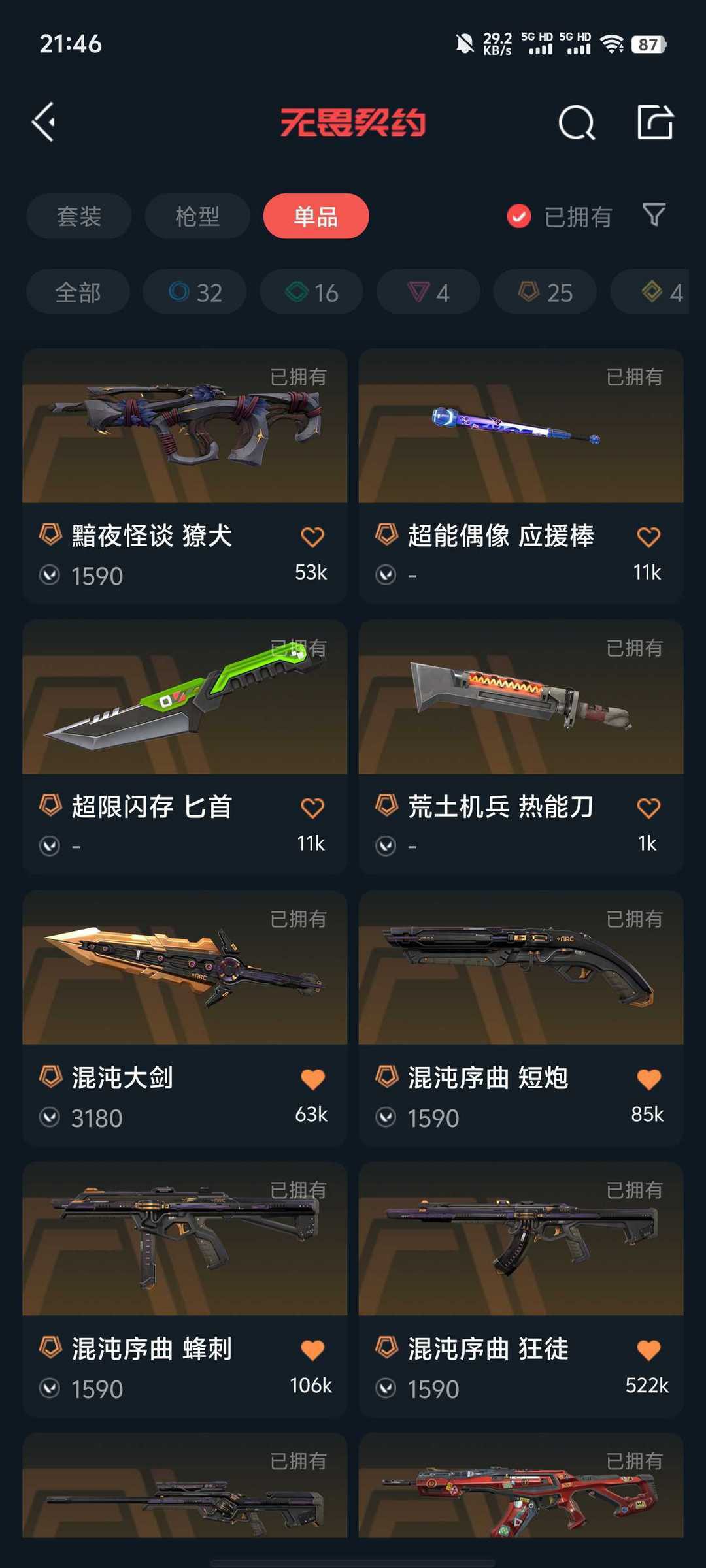Filter by the blue 32 chip
Viewport: 706px width, 1568px height.
195,292
